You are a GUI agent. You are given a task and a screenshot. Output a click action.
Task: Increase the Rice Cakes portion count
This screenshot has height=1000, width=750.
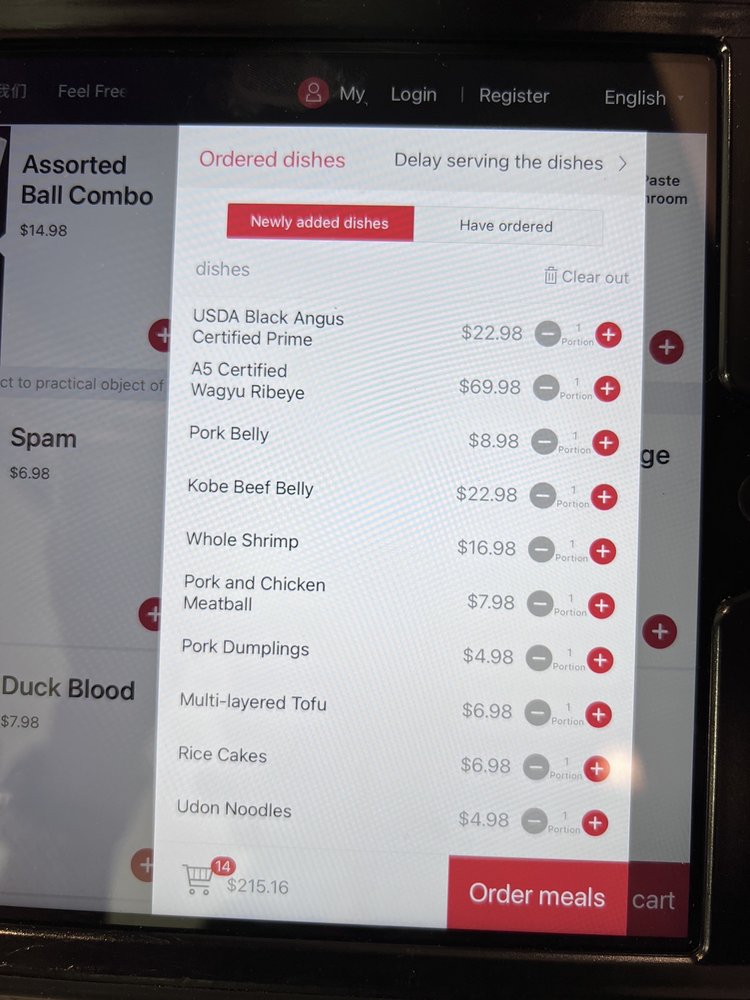click(597, 768)
